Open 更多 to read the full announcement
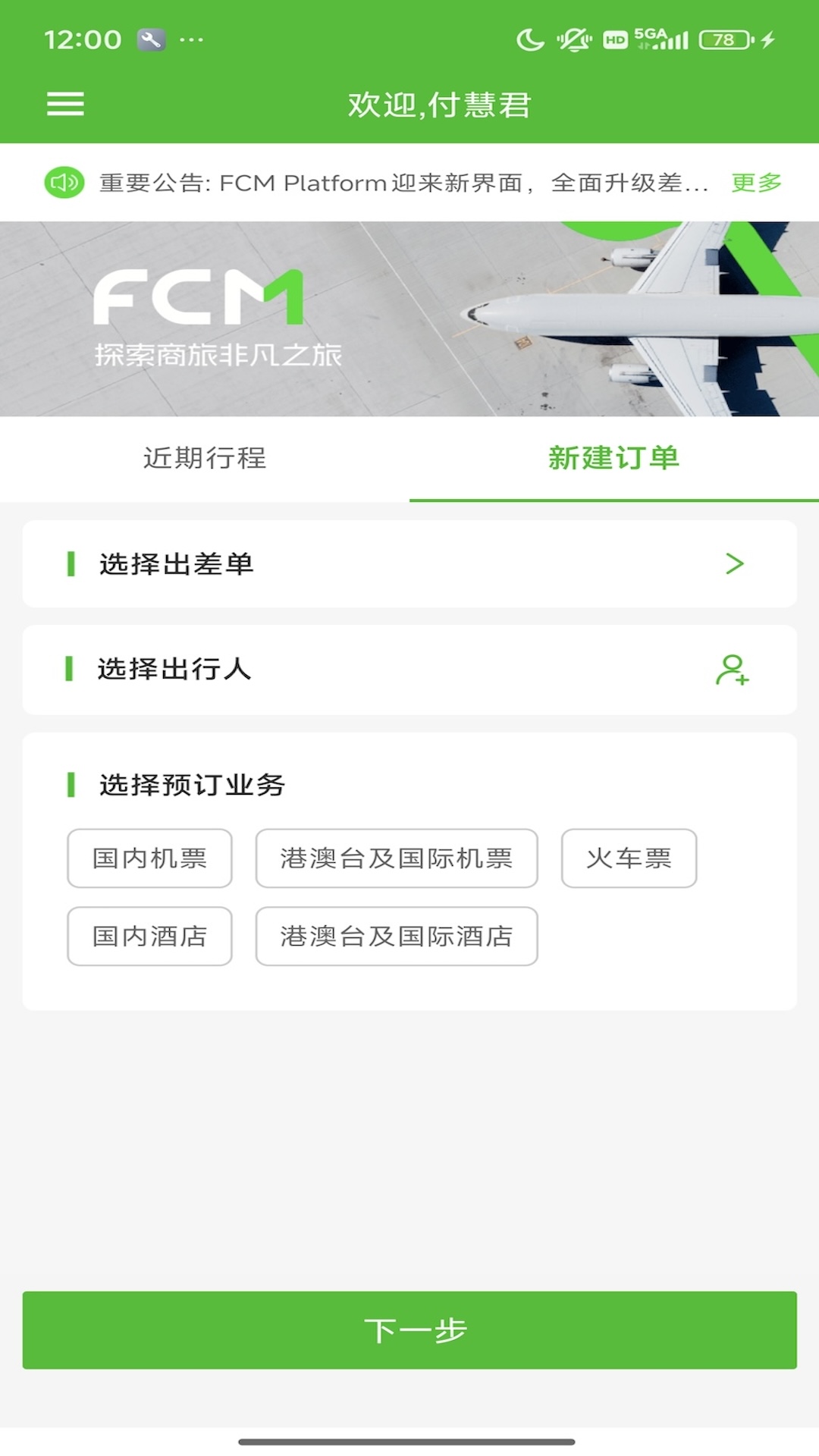The width and height of the screenshot is (819, 1456). (x=755, y=183)
